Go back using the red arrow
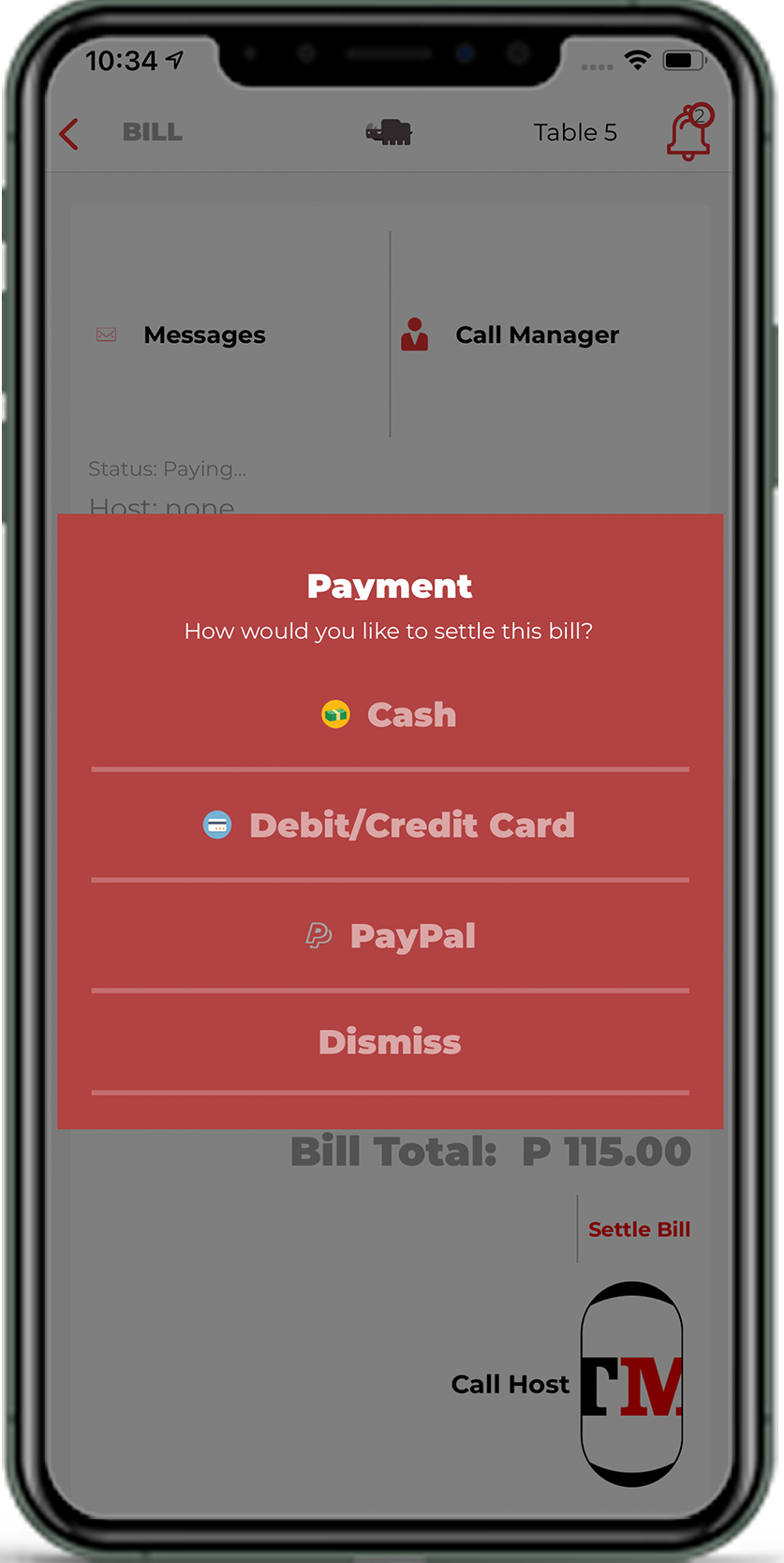The width and height of the screenshot is (784, 1563). pyautogui.click(x=69, y=134)
